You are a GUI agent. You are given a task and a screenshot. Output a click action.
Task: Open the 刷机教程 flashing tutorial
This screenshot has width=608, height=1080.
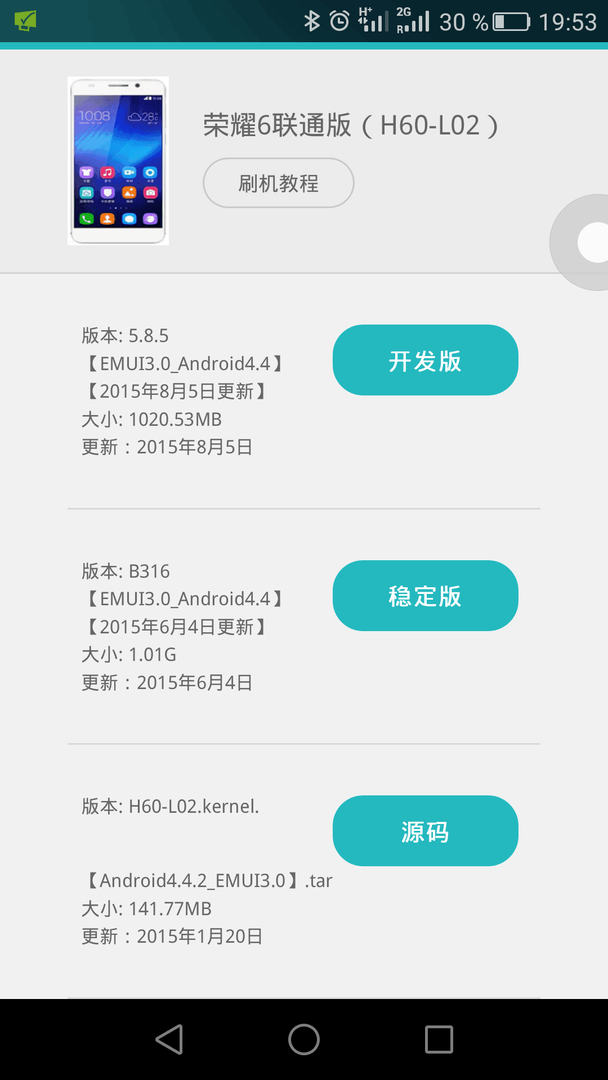[278, 183]
